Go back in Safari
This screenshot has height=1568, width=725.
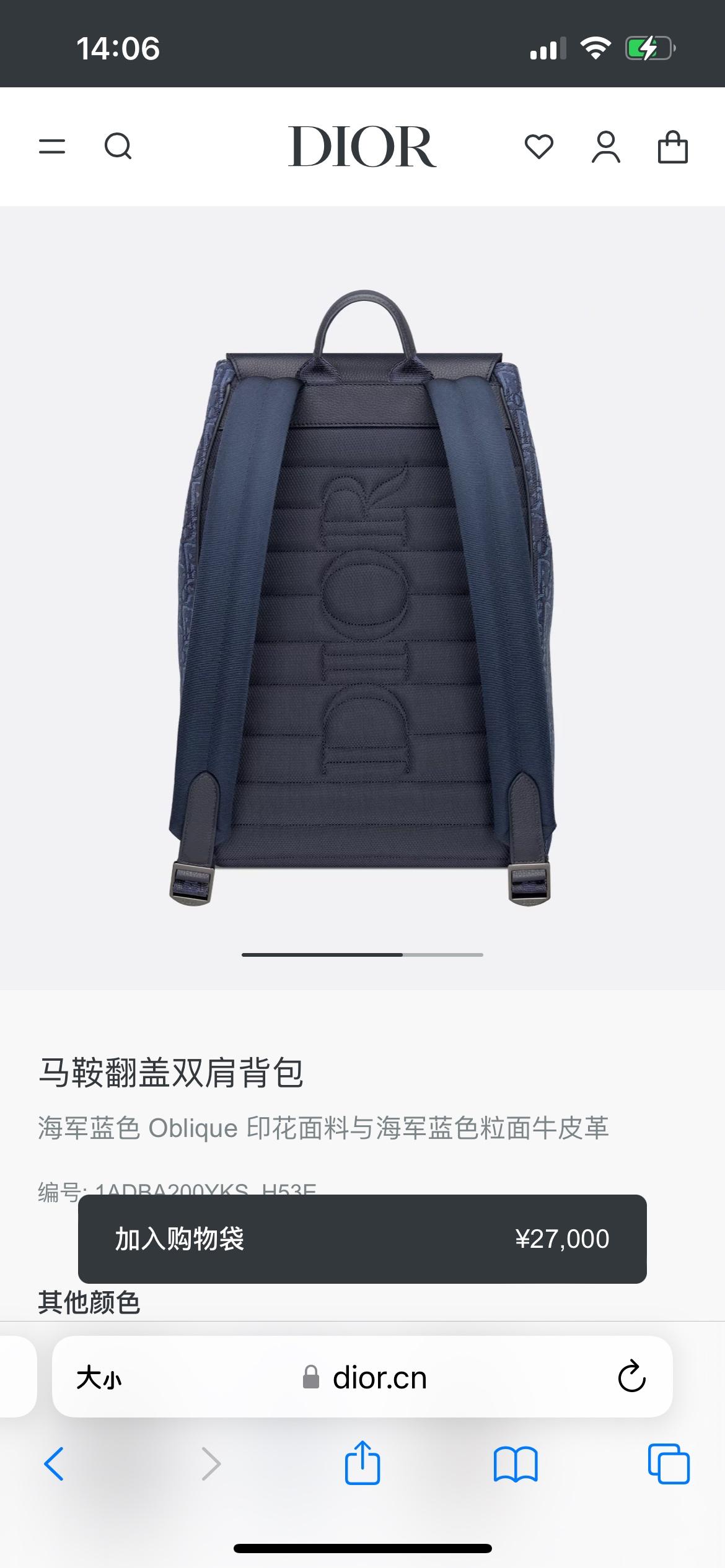[54, 1464]
